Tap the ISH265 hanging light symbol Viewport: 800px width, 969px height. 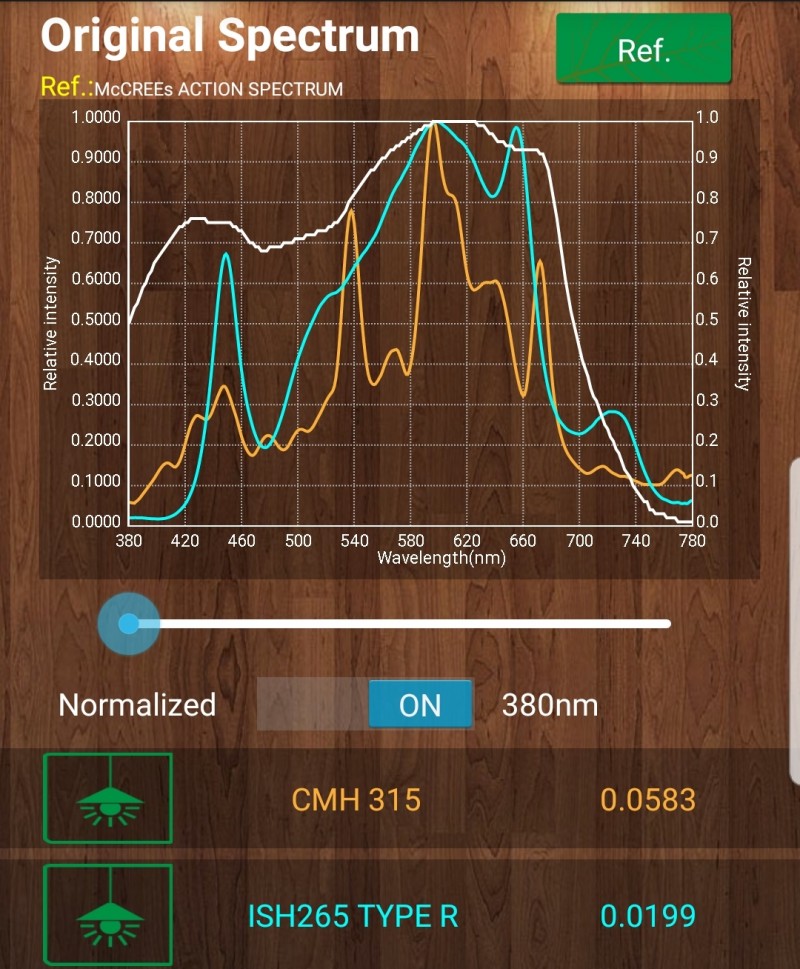tap(107, 915)
